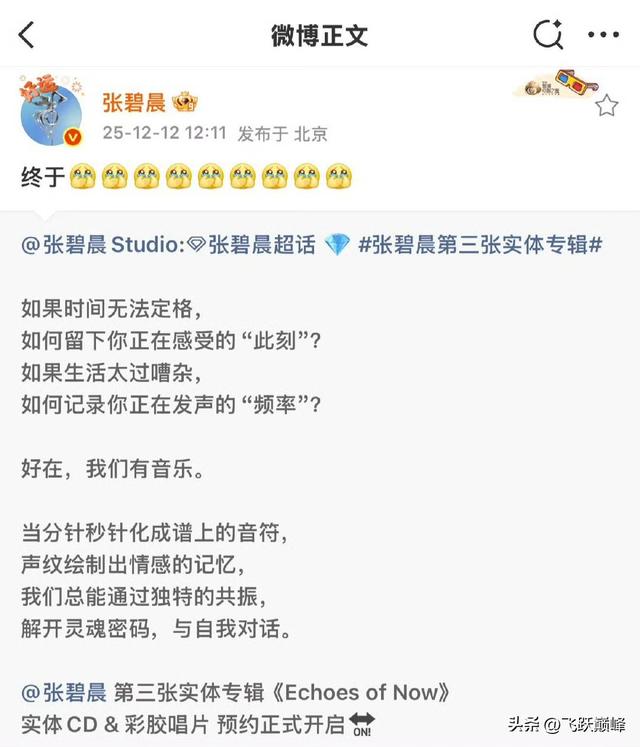View 张碧晨's profile picture
Image resolution: width=640 pixels, height=747 pixels.
(x=51, y=114)
